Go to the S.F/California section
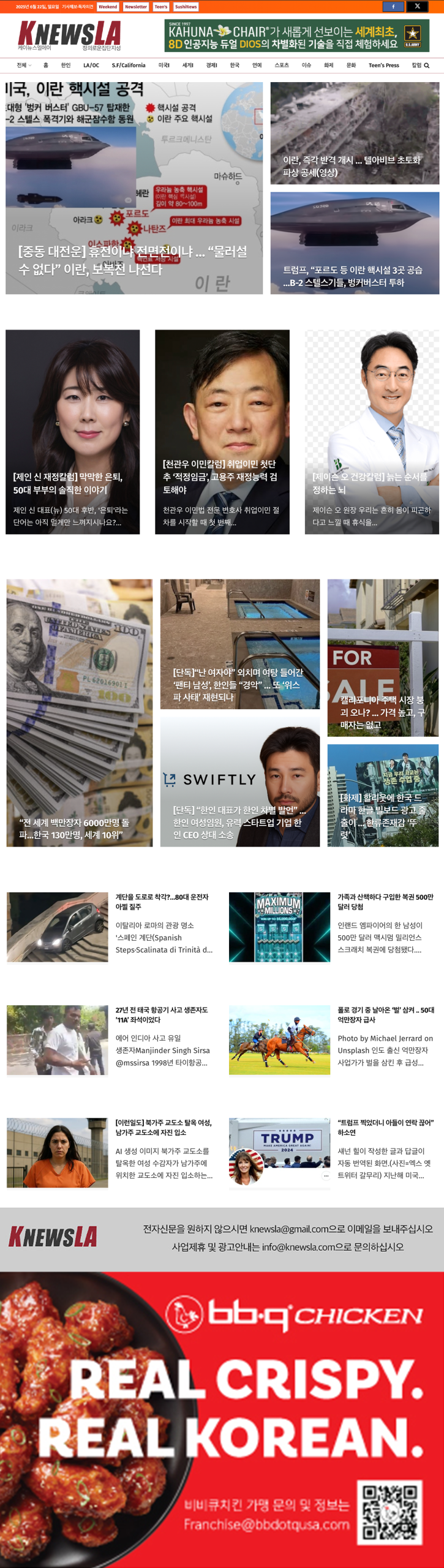This screenshot has width=444, height=1568. pos(129,66)
